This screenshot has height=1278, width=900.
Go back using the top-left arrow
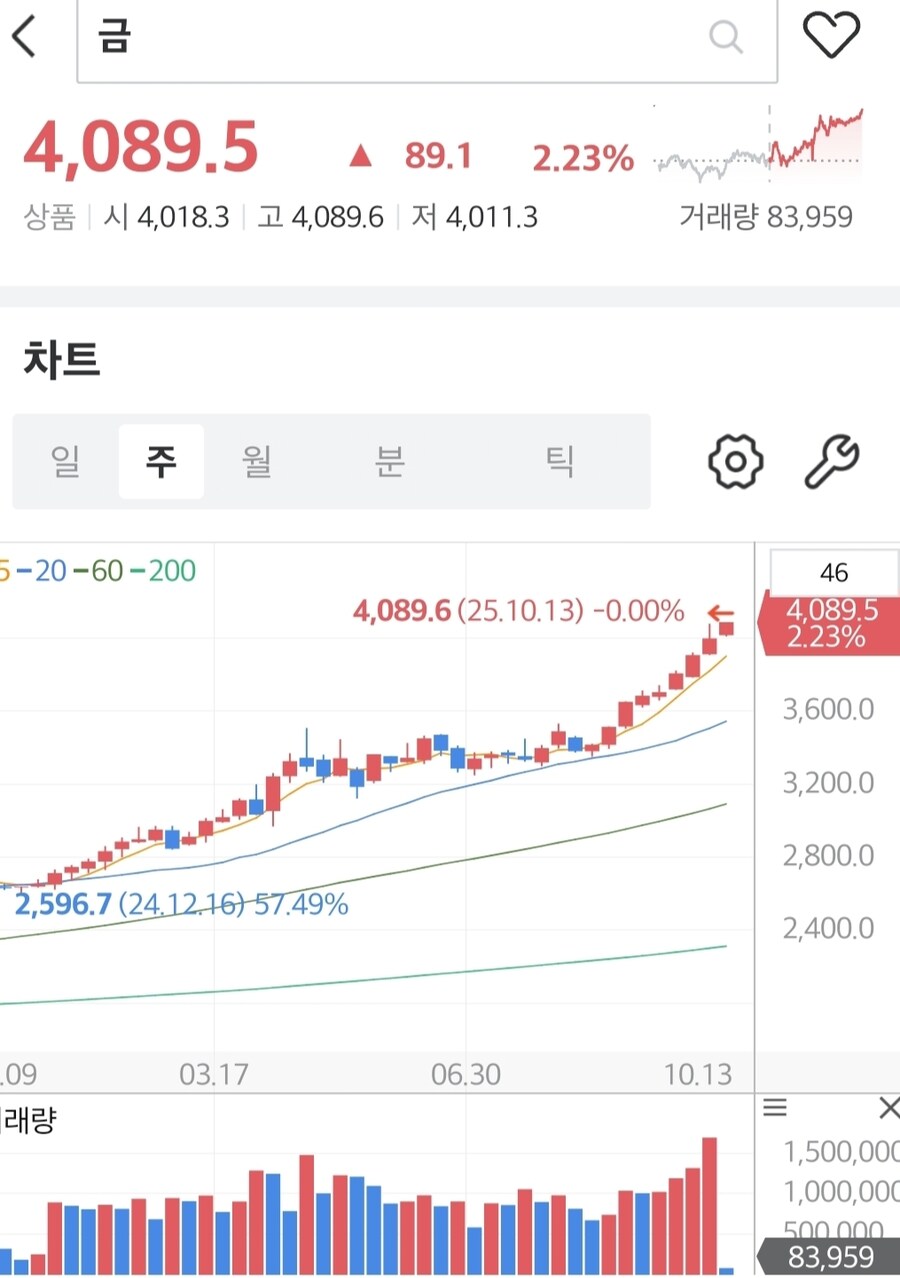(x=24, y=36)
